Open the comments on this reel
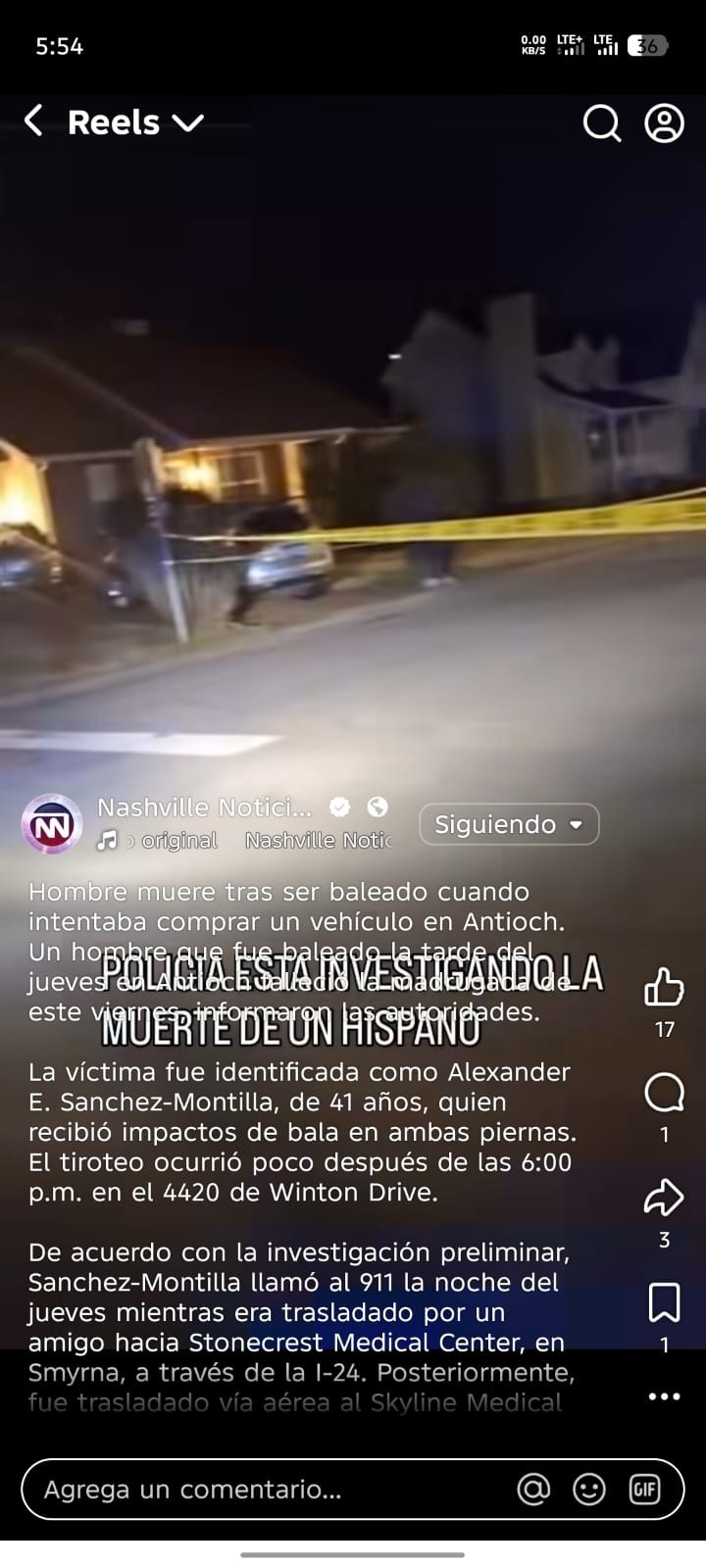The width and height of the screenshot is (706, 1568). 664,1092
